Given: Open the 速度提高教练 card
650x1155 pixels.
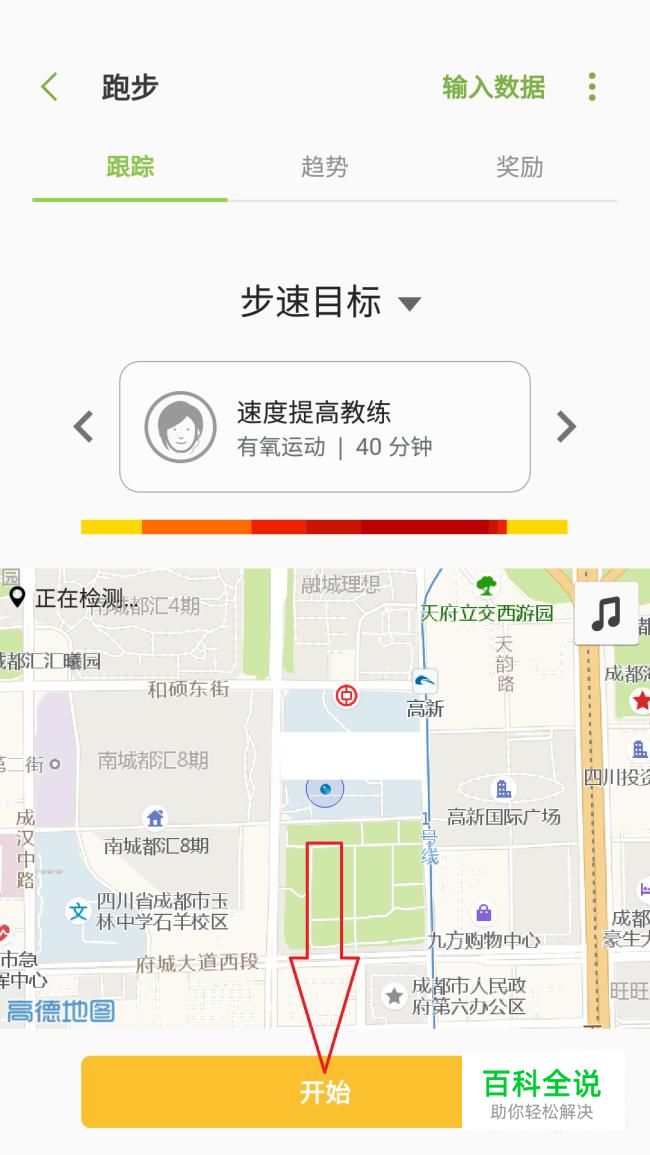Looking at the screenshot, I should coord(325,426).
